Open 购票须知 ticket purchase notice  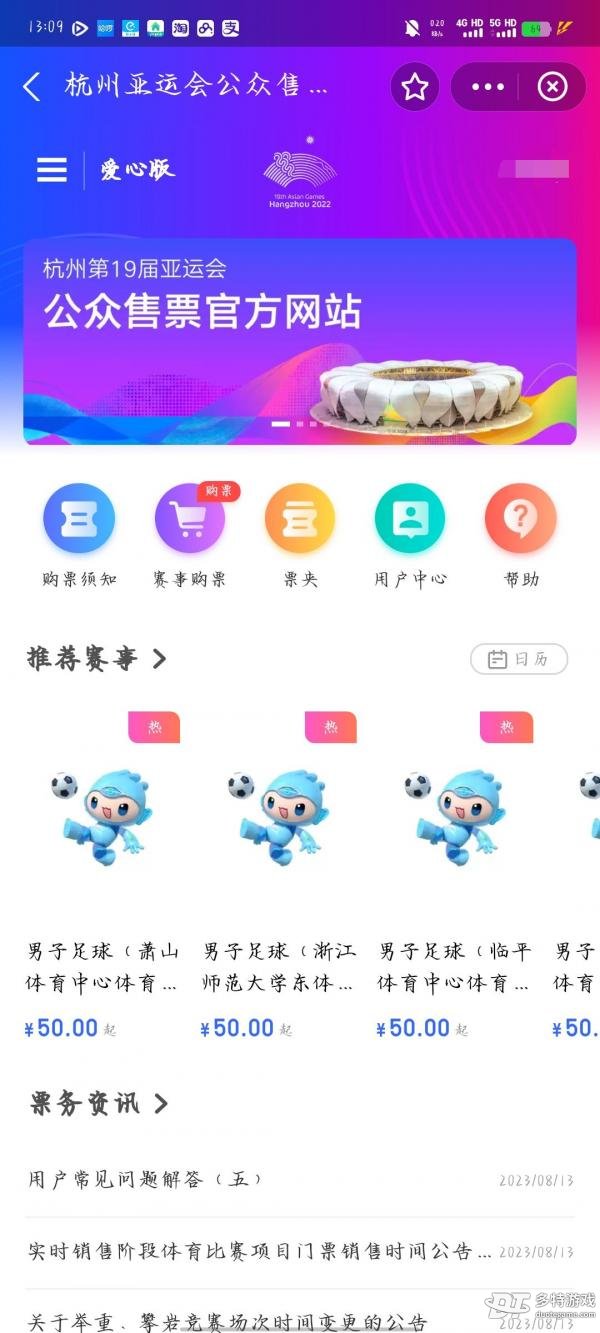79,535
